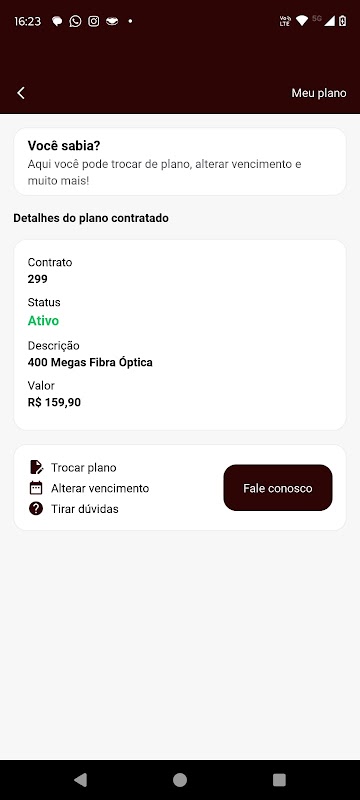Tap the Fale conosco button

coord(278,488)
